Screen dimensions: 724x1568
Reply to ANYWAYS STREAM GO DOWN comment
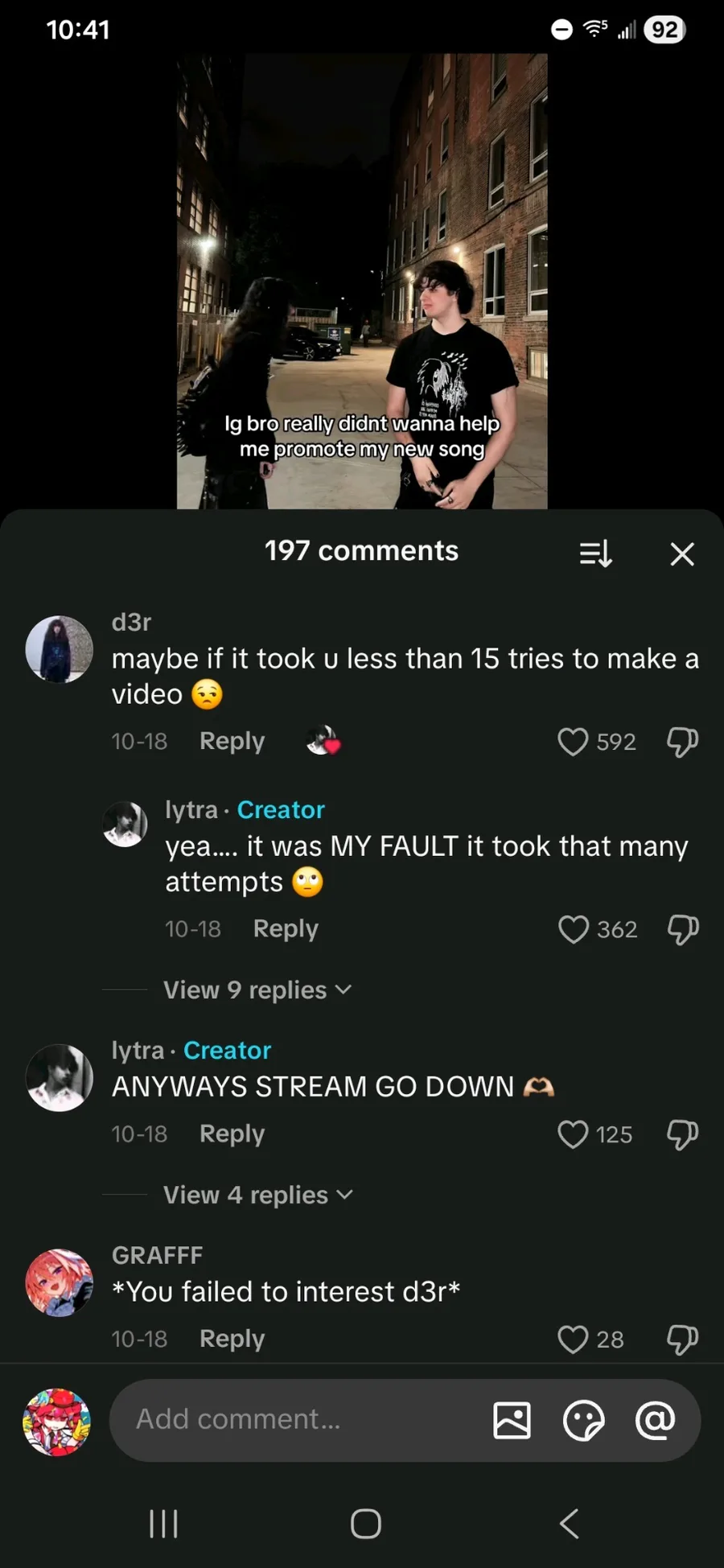click(x=232, y=1134)
